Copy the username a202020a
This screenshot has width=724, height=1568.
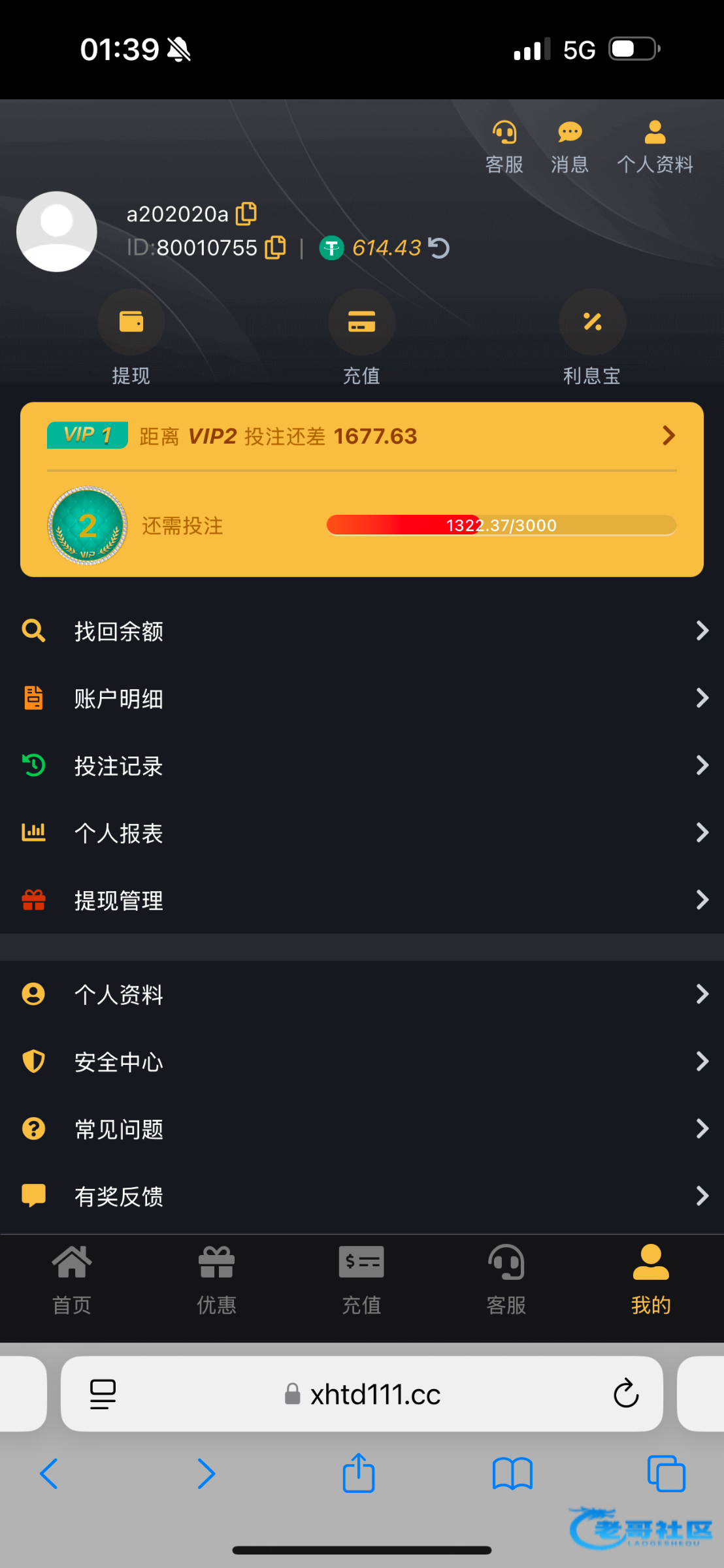point(246,214)
